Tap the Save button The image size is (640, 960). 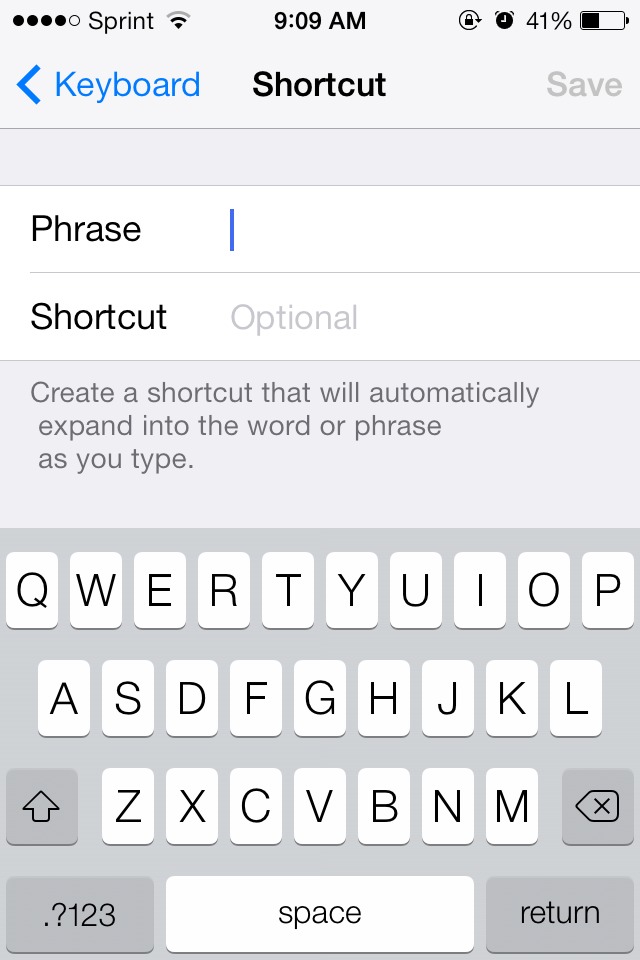pyautogui.click(x=584, y=85)
